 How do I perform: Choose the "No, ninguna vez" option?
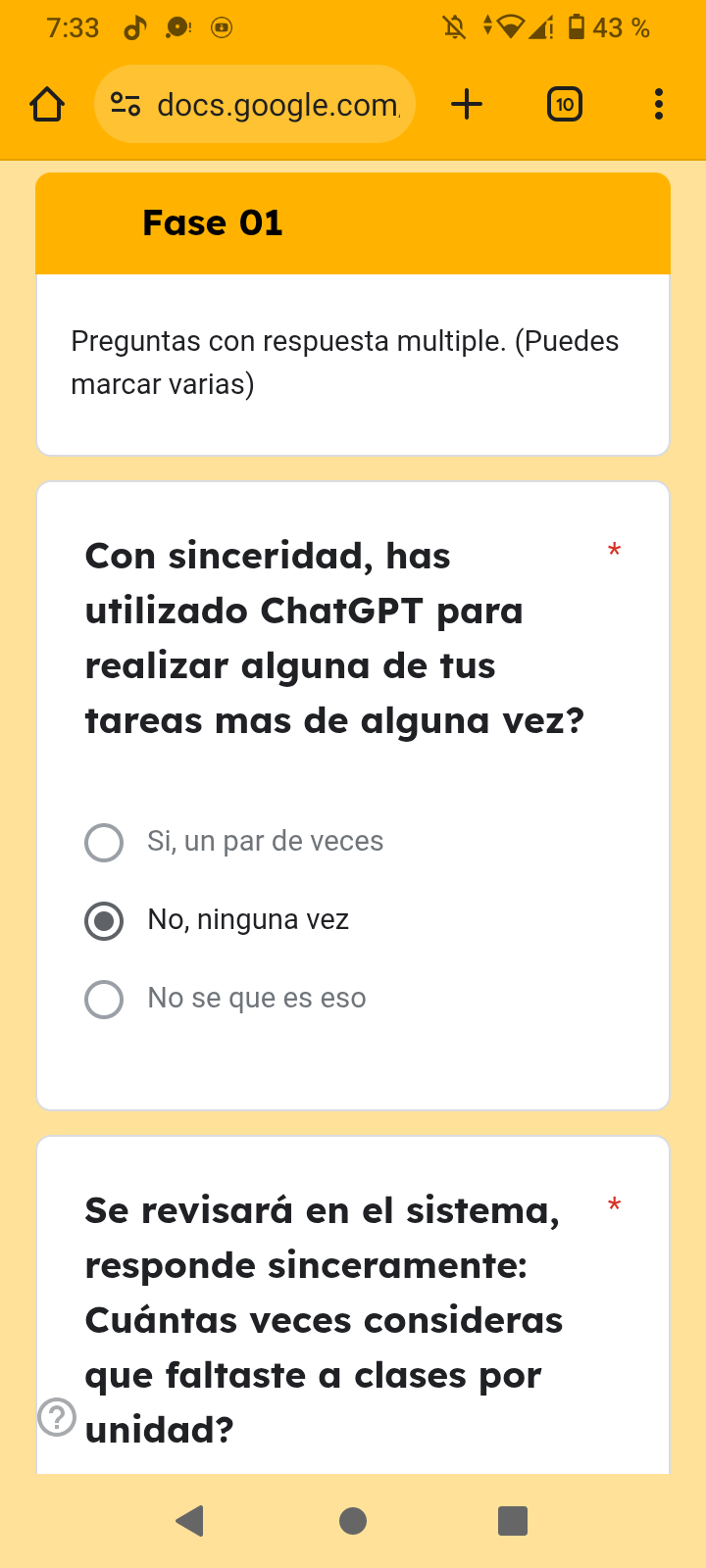point(104,920)
